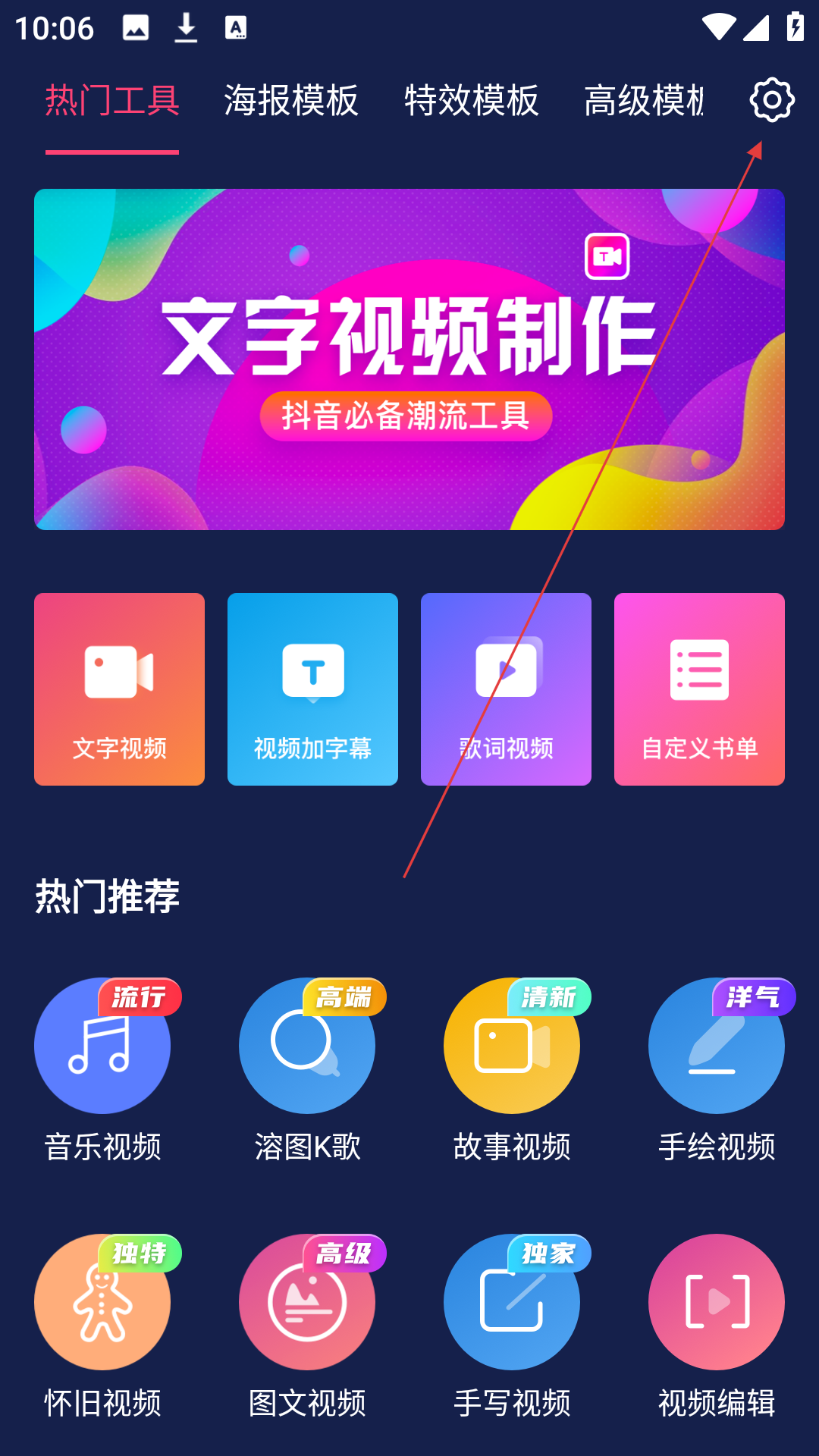Open the 图文视频 picture-text video tool
819x1456 pixels.
point(307,1302)
